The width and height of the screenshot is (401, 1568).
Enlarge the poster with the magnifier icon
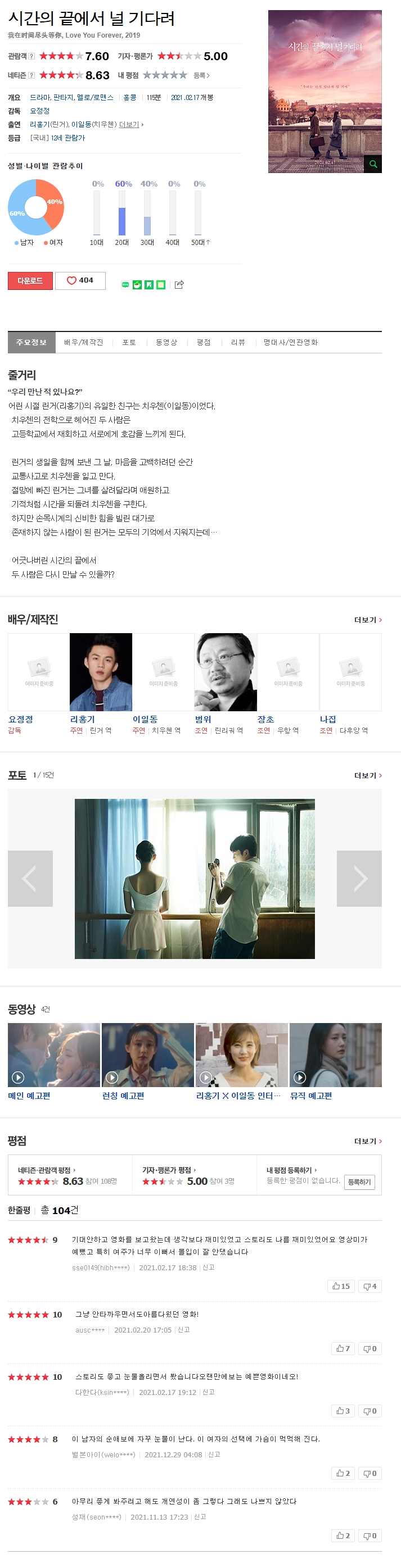point(372,163)
